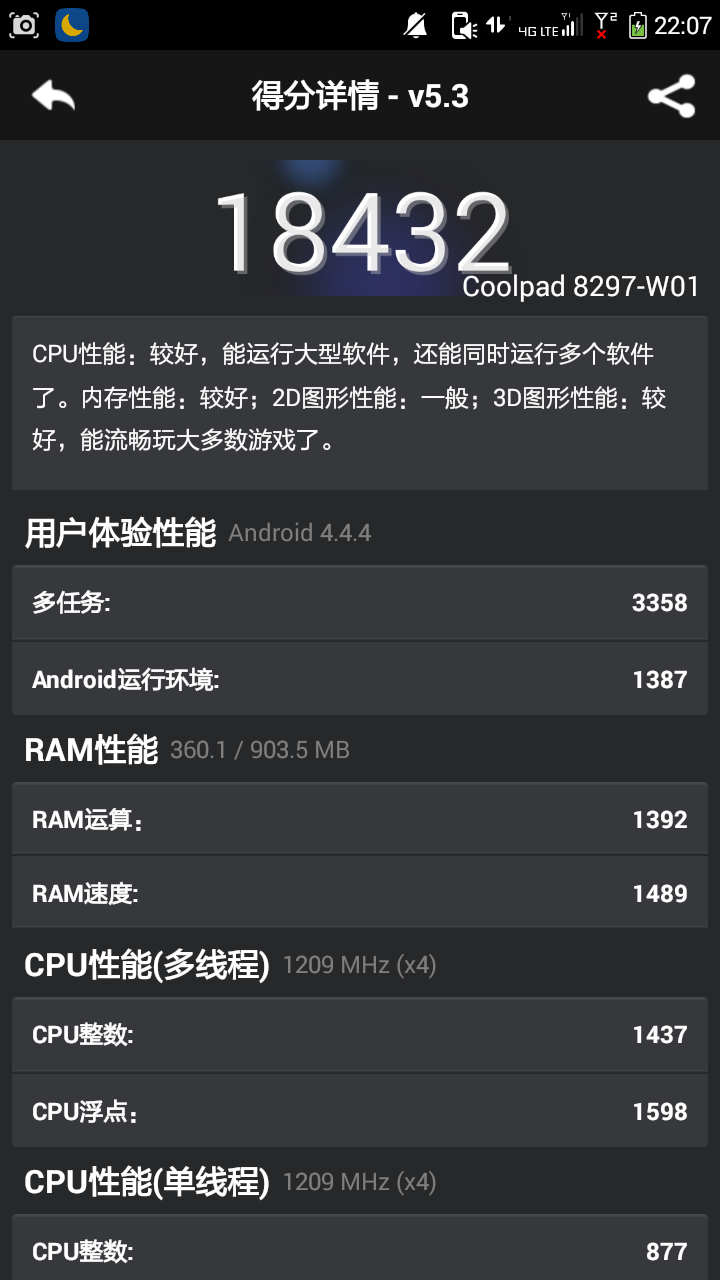Go back using the arrow icon
Image resolution: width=720 pixels, height=1280 pixels.
pos(53,96)
